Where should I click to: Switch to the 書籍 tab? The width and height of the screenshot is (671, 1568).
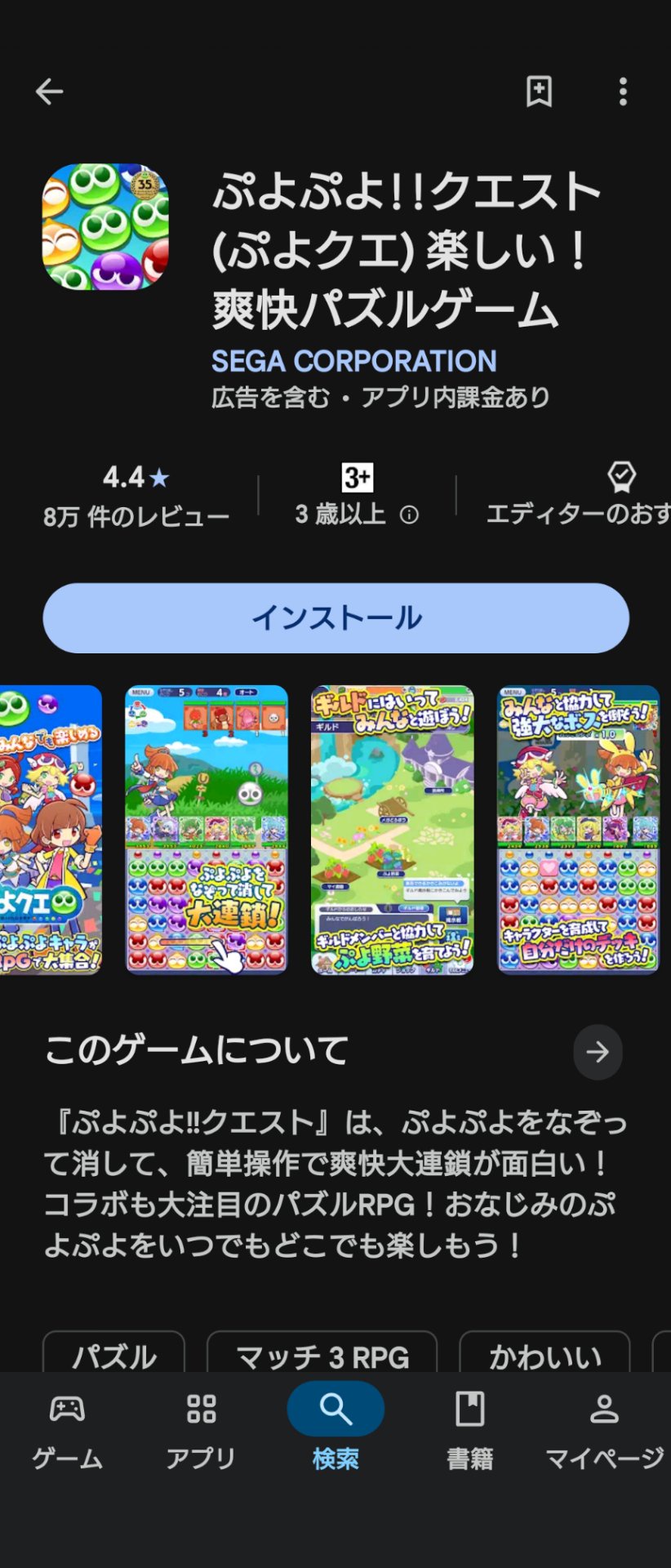tap(469, 1429)
